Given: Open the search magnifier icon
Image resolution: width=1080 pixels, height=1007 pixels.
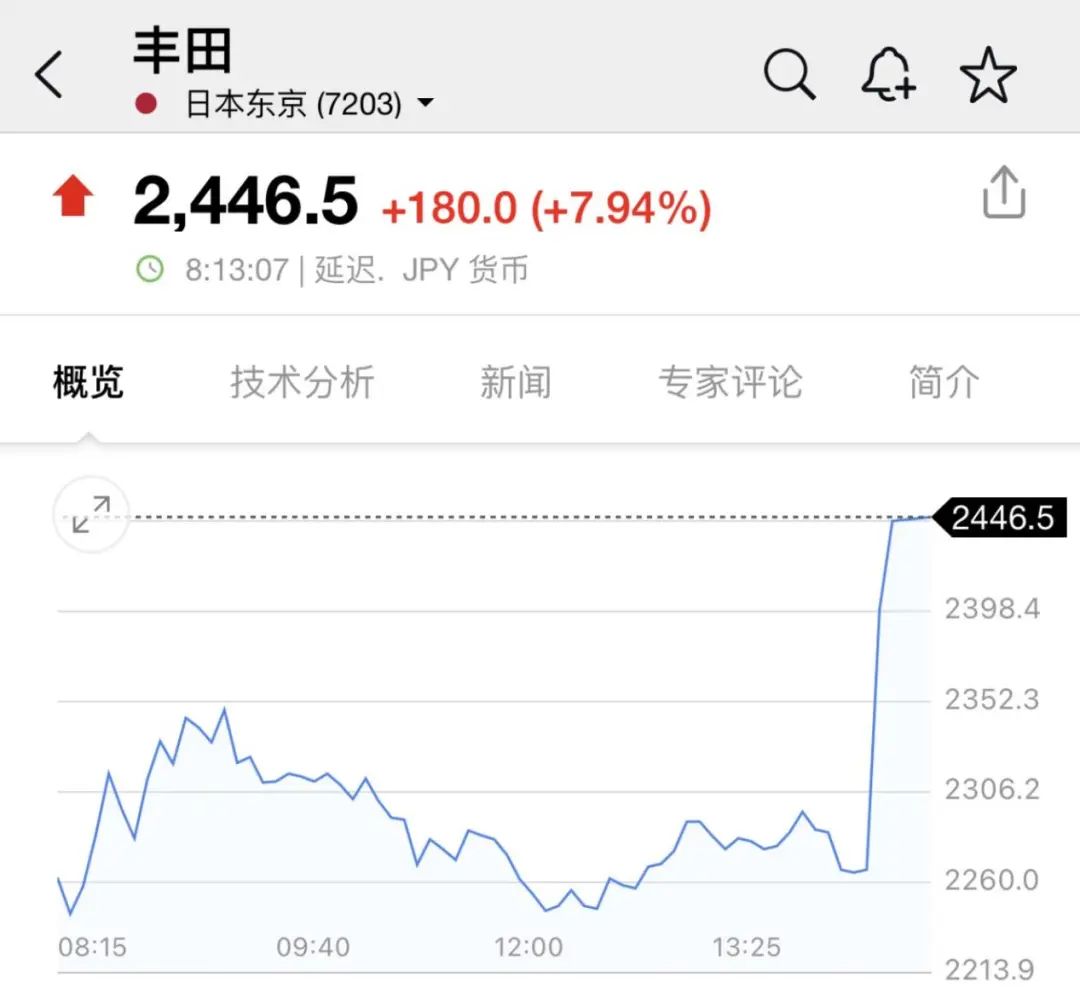Looking at the screenshot, I should click(790, 74).
